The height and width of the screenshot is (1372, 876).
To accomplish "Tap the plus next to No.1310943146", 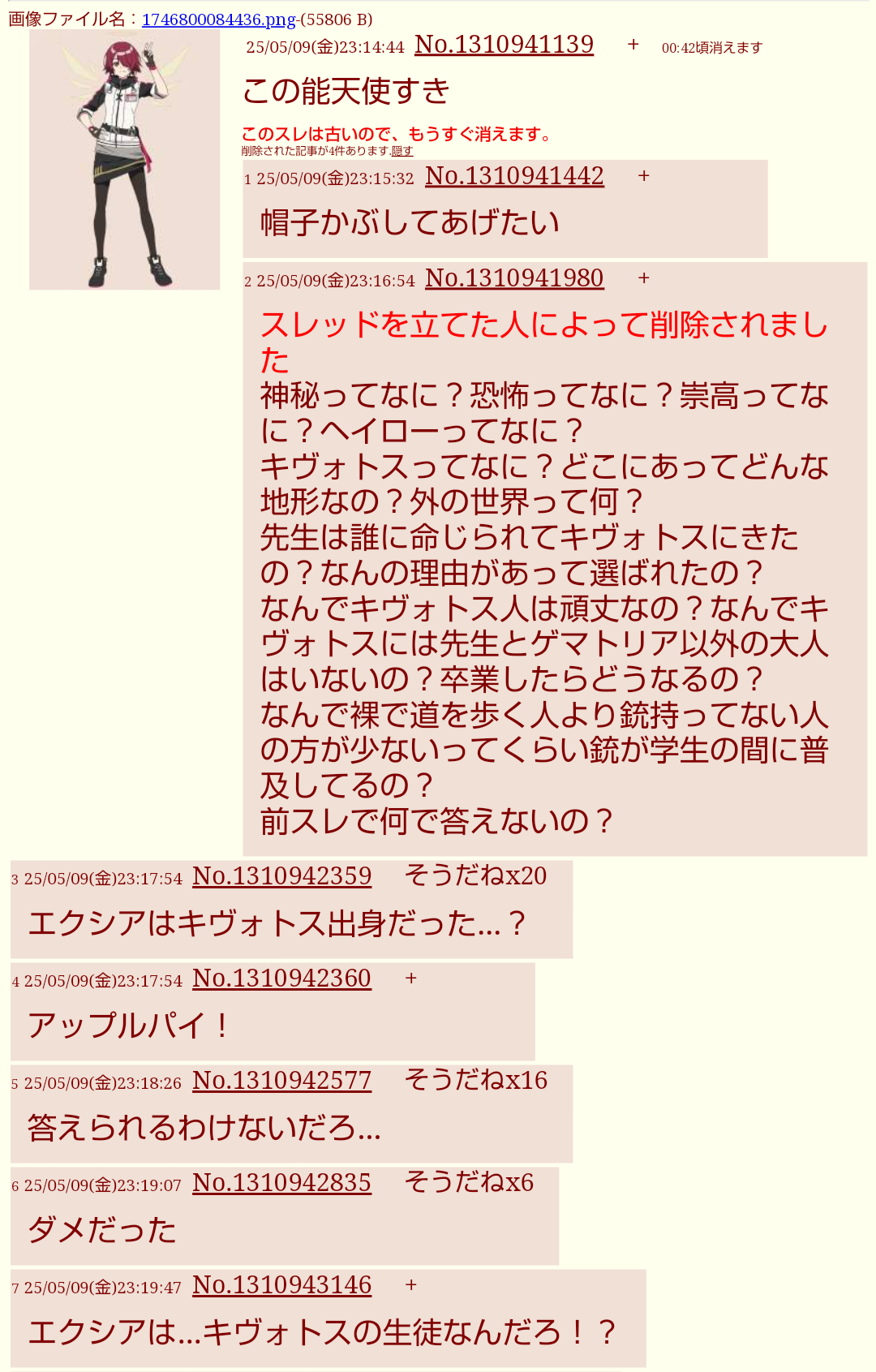I will click(x=411, y=1285).
